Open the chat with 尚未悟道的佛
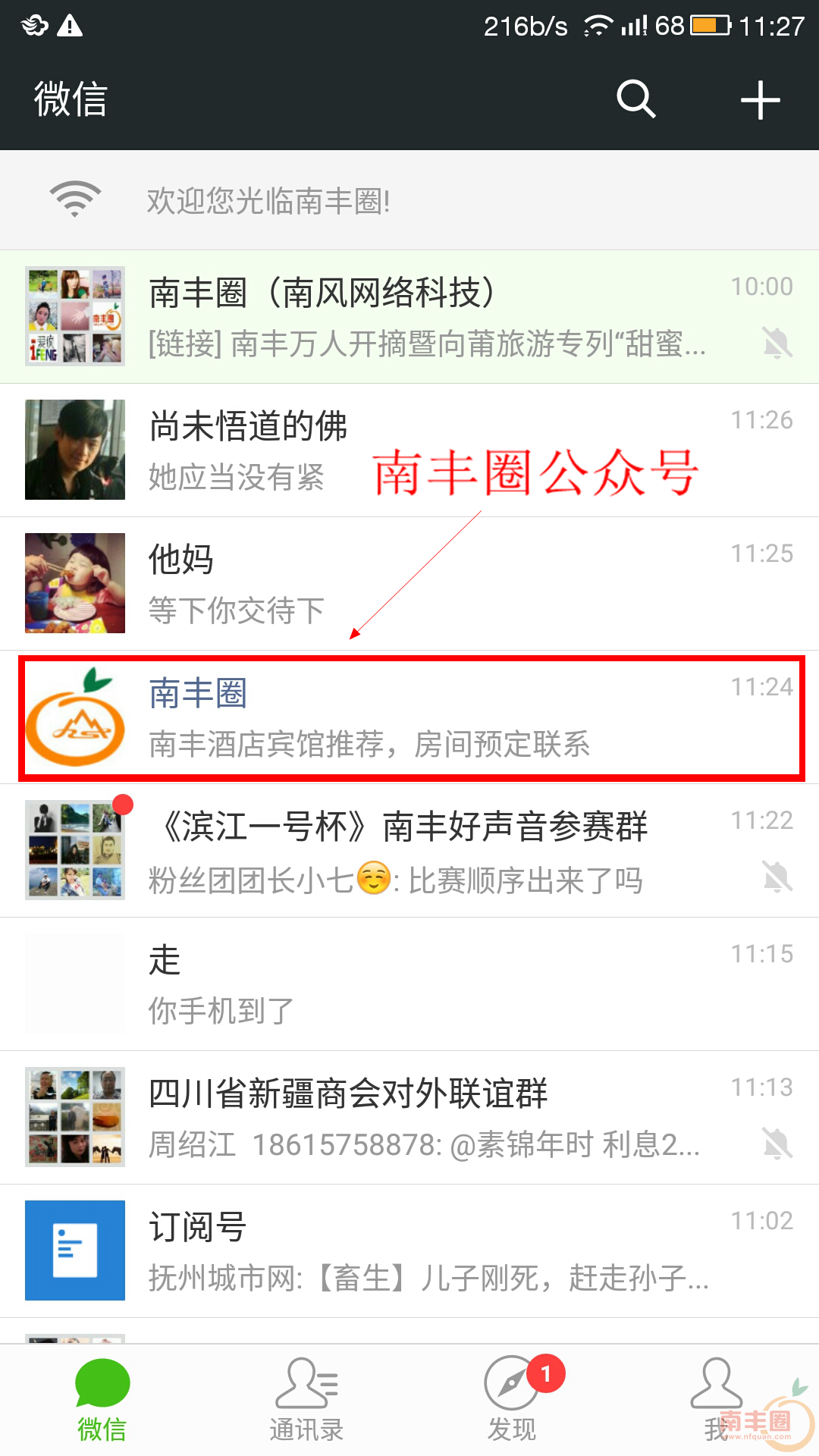Screen dimensions: 819x1456 [x=409, y=450]
